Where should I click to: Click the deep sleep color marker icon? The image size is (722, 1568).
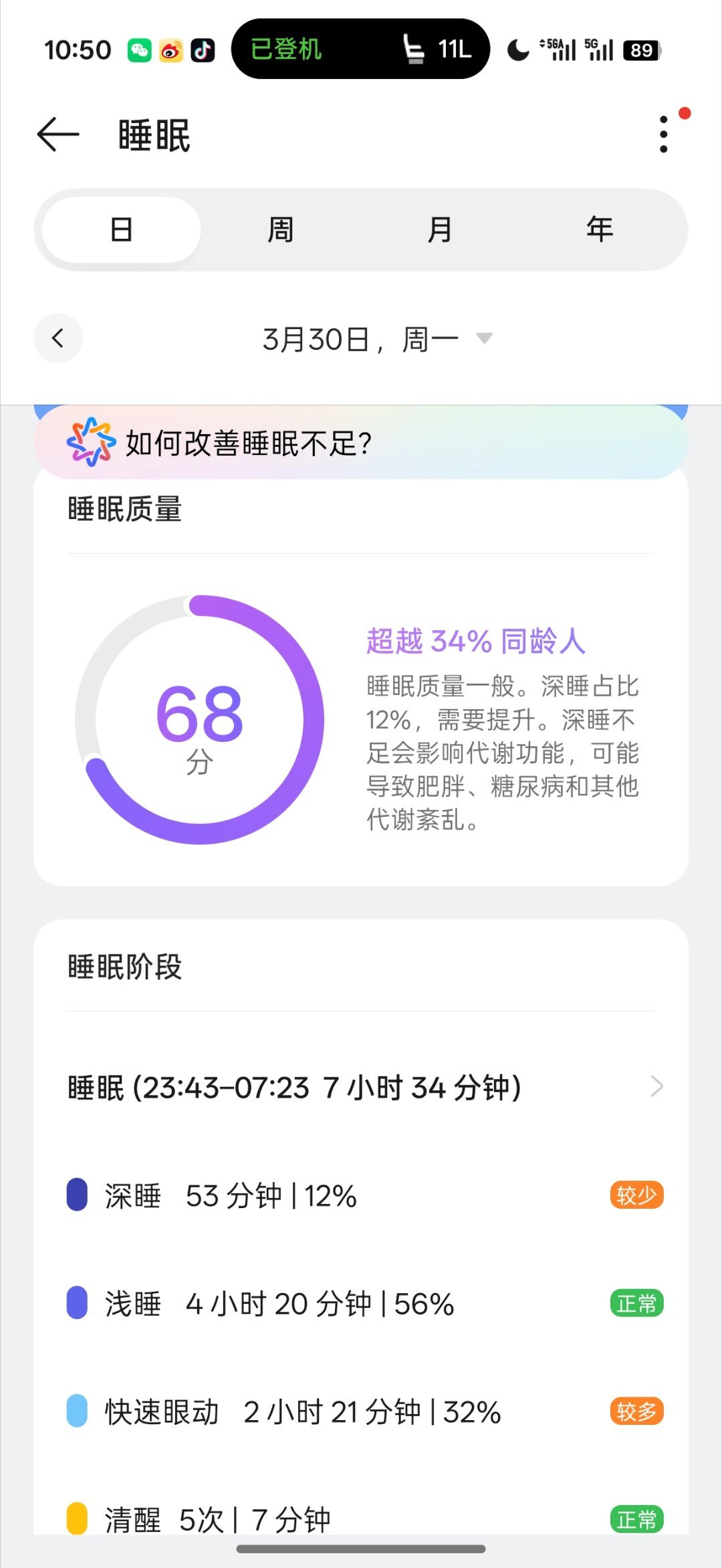point(76,1195)
